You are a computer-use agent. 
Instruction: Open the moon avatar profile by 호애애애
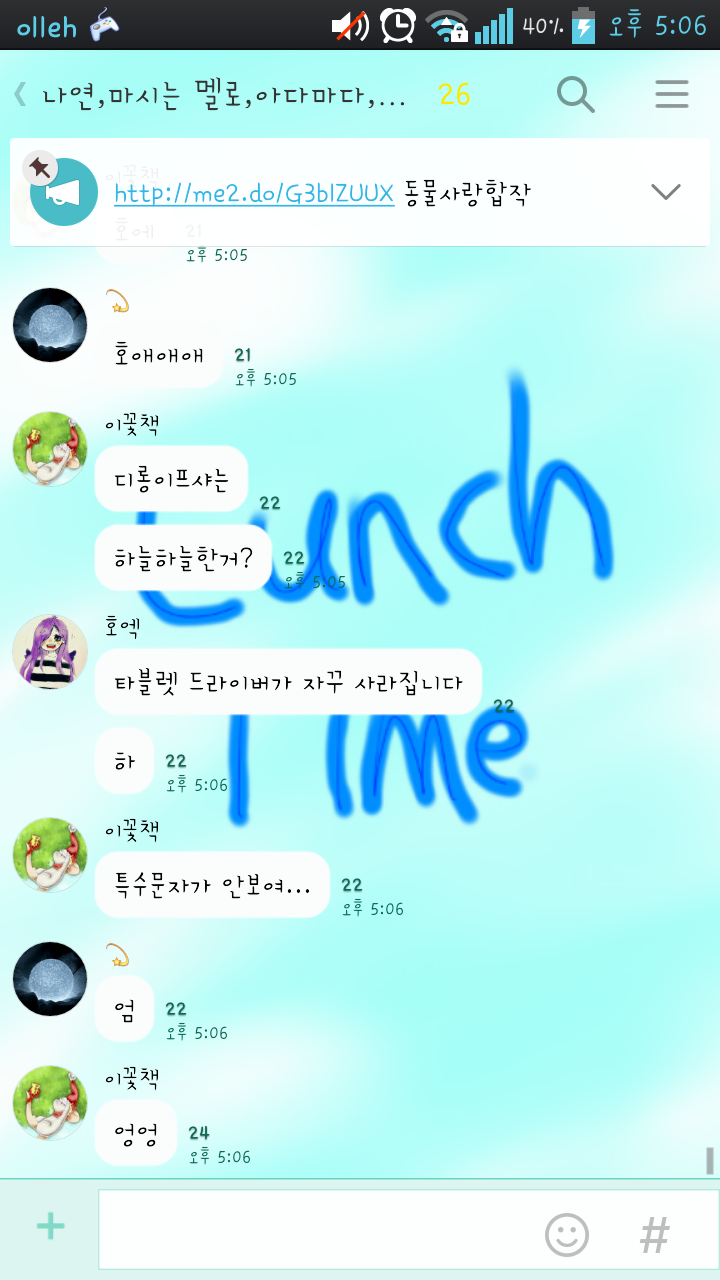click(x=50, y=325)
